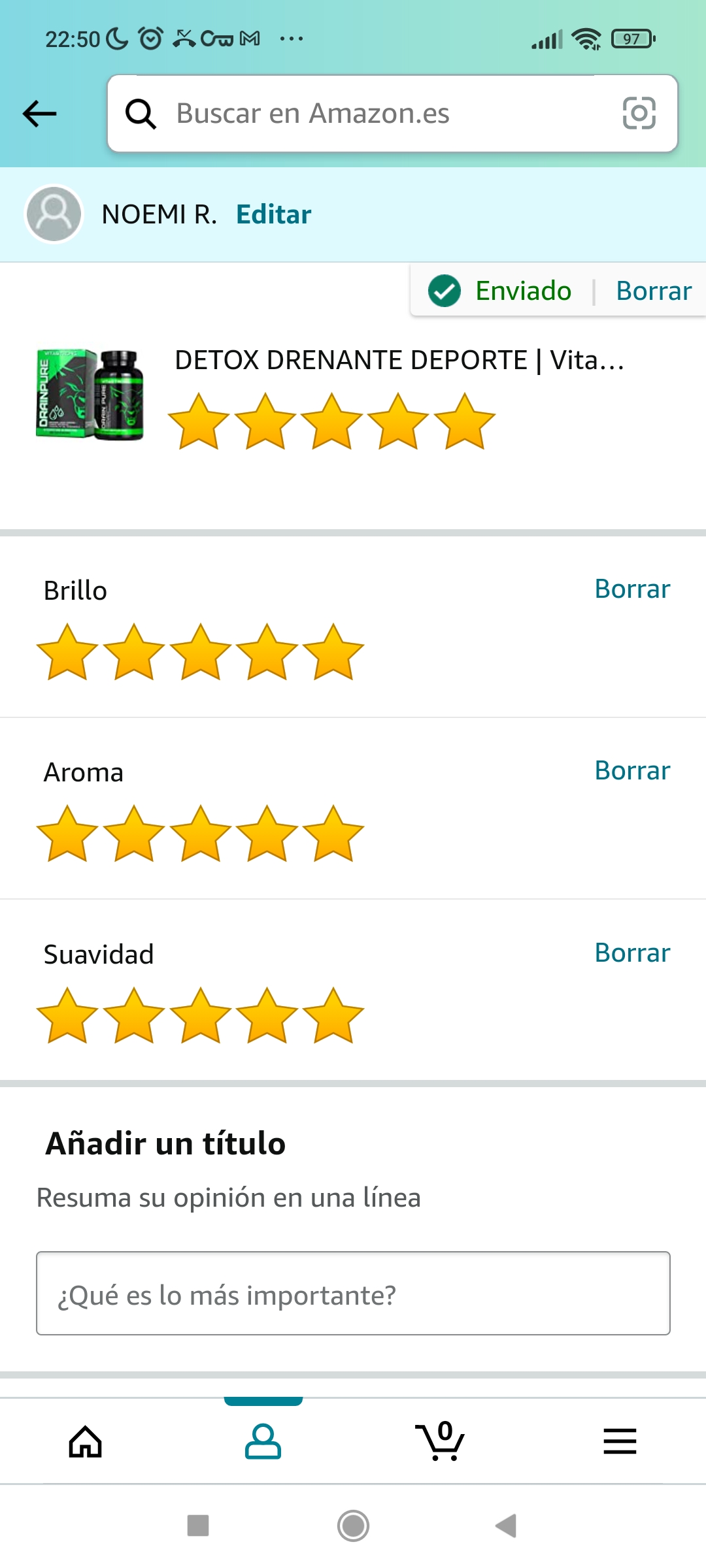Set Aroma rating to three stars
The height and width of the screenshot is (1568, 706).
(x=201, y=834)
